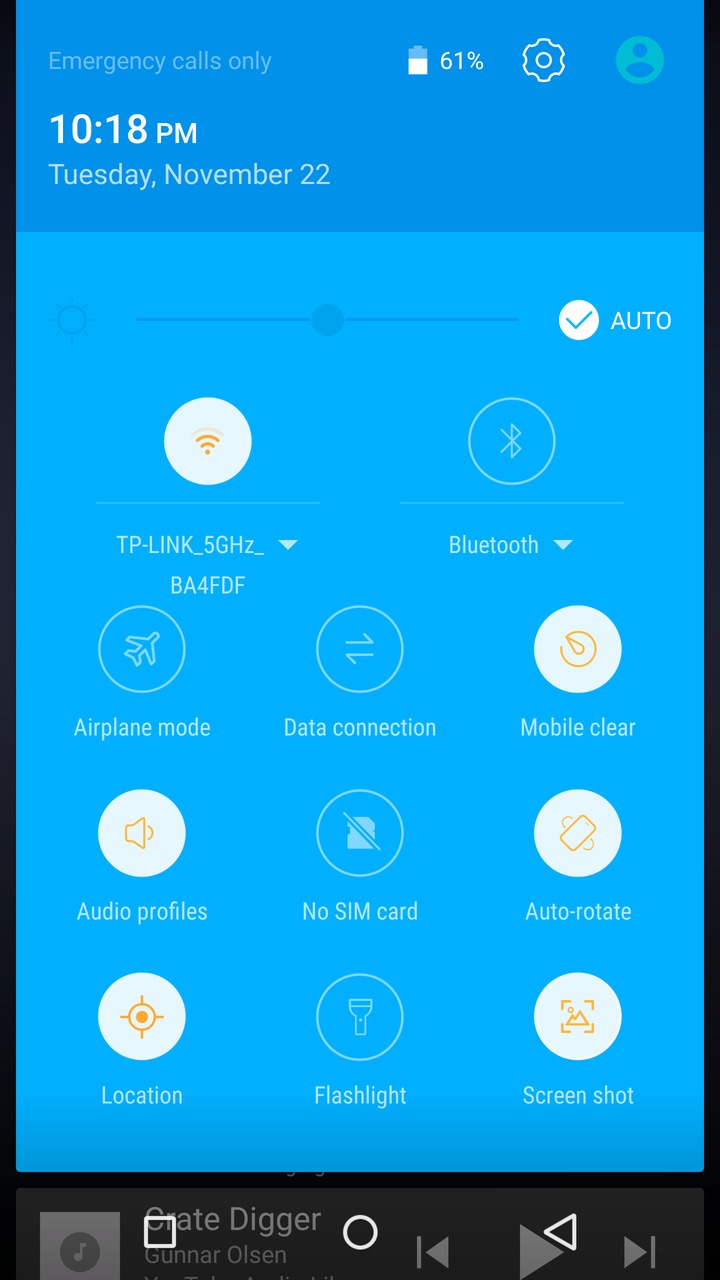The image size is (720, 1280).
Task: Switch on the Flashlight
Action: 360,1017
